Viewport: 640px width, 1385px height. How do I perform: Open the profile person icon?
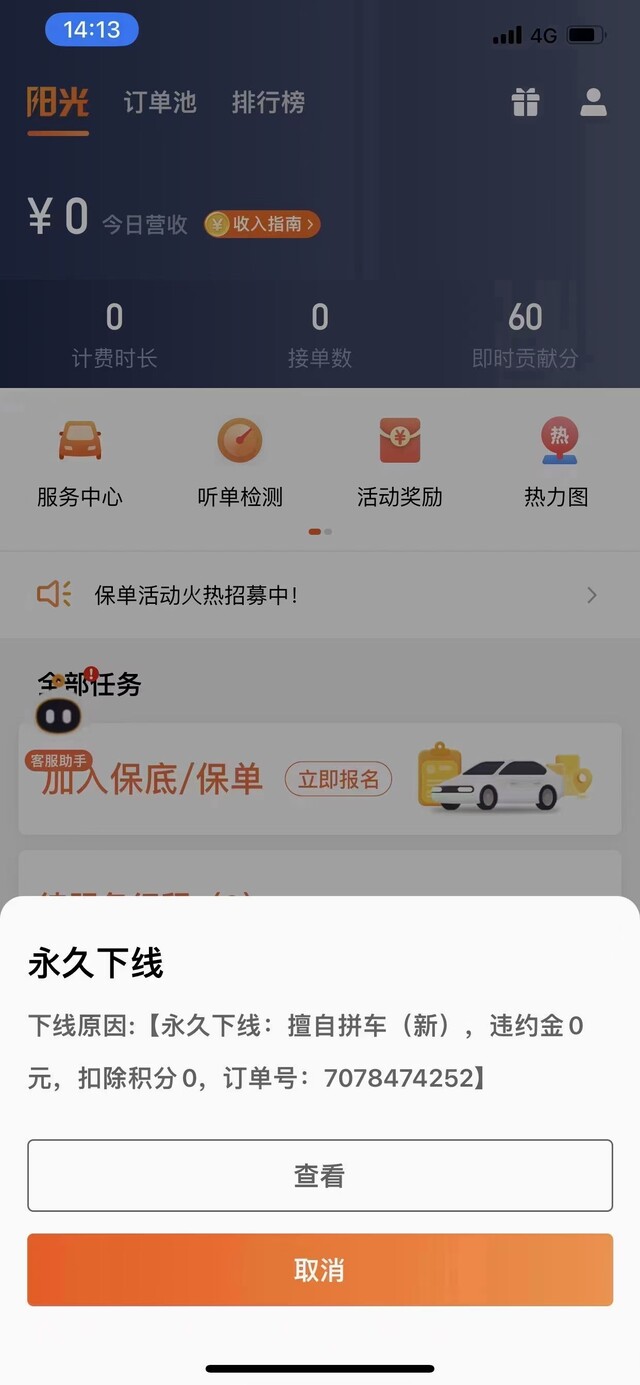pos(594,102)
